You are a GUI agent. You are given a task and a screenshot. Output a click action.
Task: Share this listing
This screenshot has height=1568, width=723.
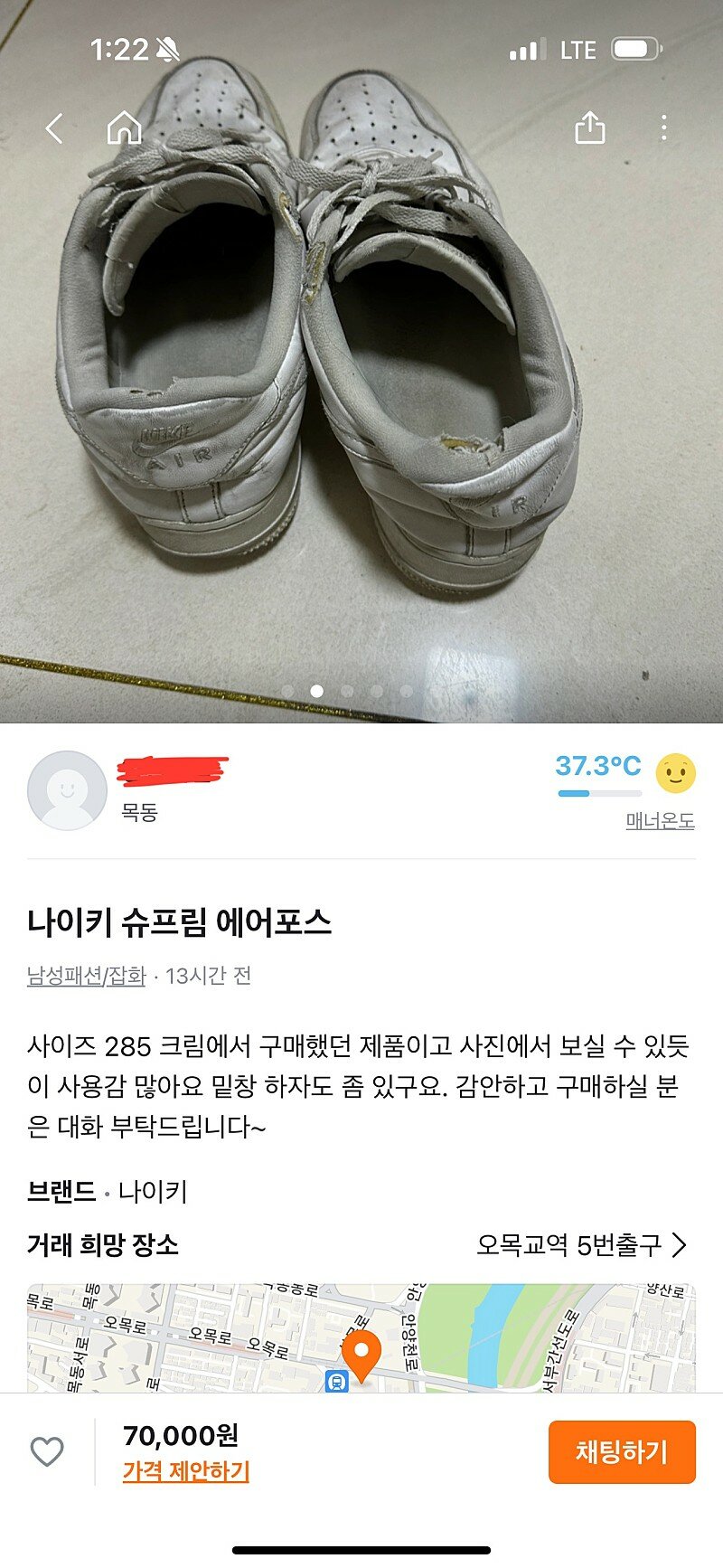click(x=589, y=128)
